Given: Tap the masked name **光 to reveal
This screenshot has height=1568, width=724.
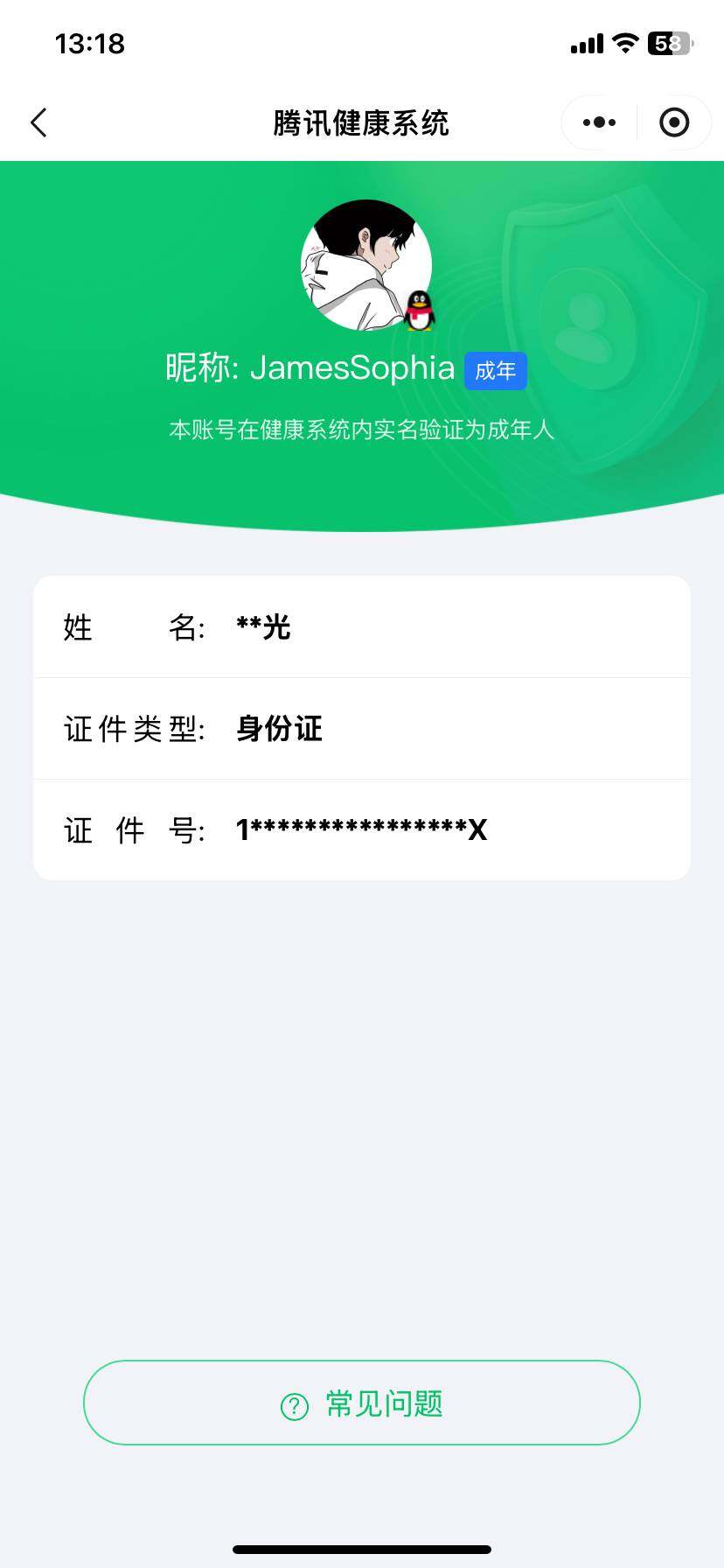Looking at the screenshot, I should point(264,626).
